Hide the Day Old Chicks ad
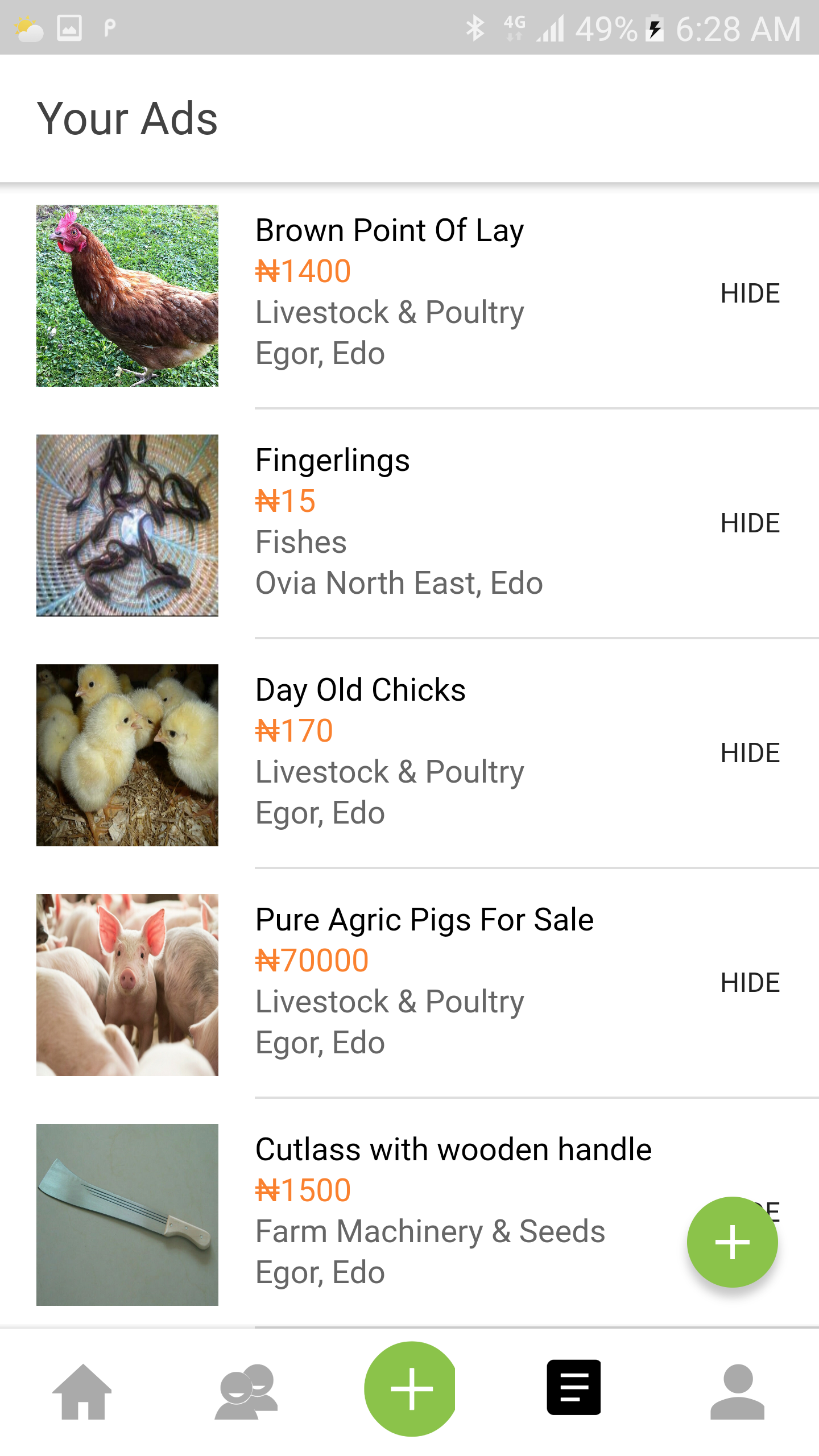 click(x=750, y=754)
